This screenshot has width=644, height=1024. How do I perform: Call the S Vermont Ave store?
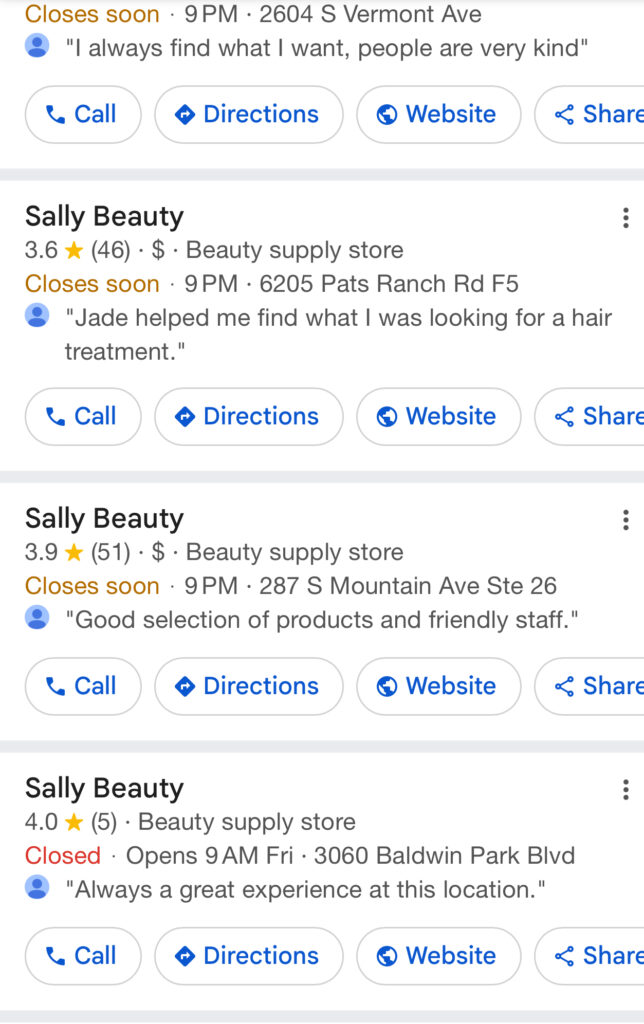tap(83, 115)
